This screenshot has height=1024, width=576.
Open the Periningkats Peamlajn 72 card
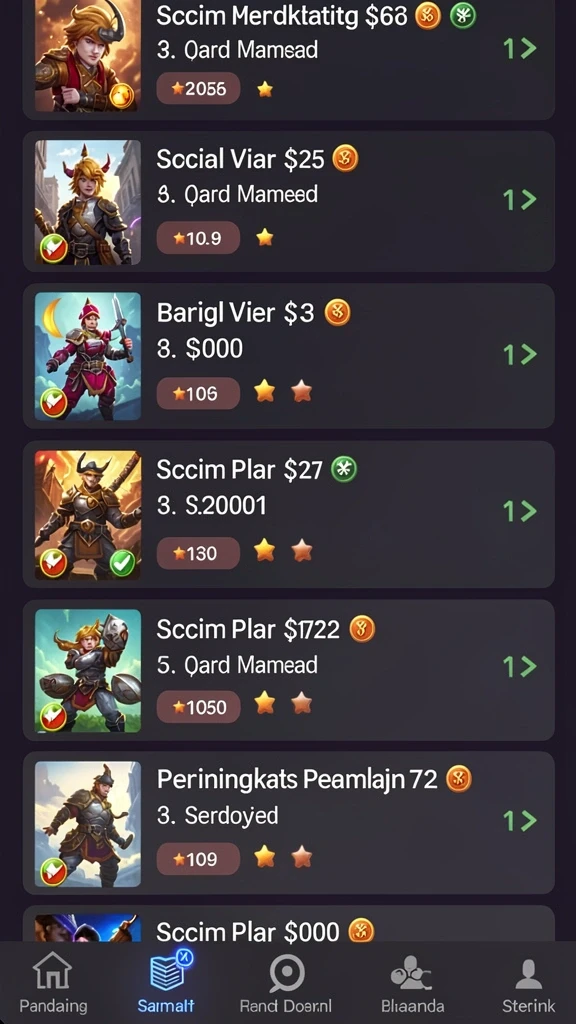tap(289, 822)
